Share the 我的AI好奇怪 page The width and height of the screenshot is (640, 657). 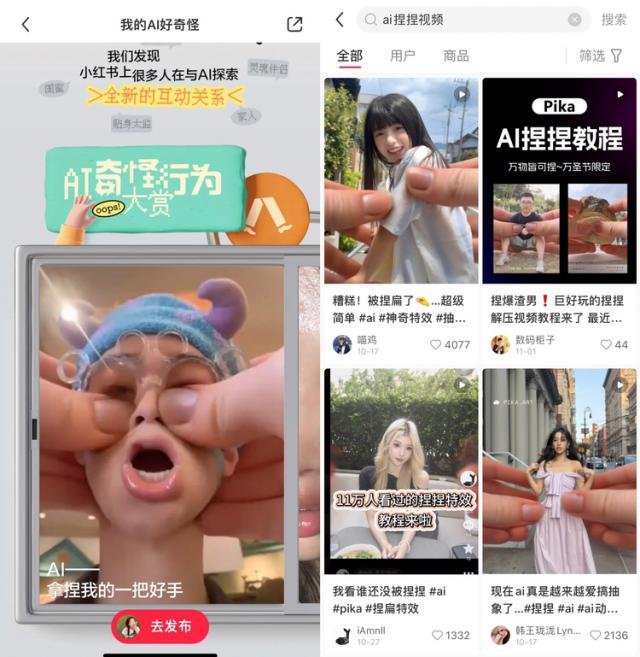(294, 24)
